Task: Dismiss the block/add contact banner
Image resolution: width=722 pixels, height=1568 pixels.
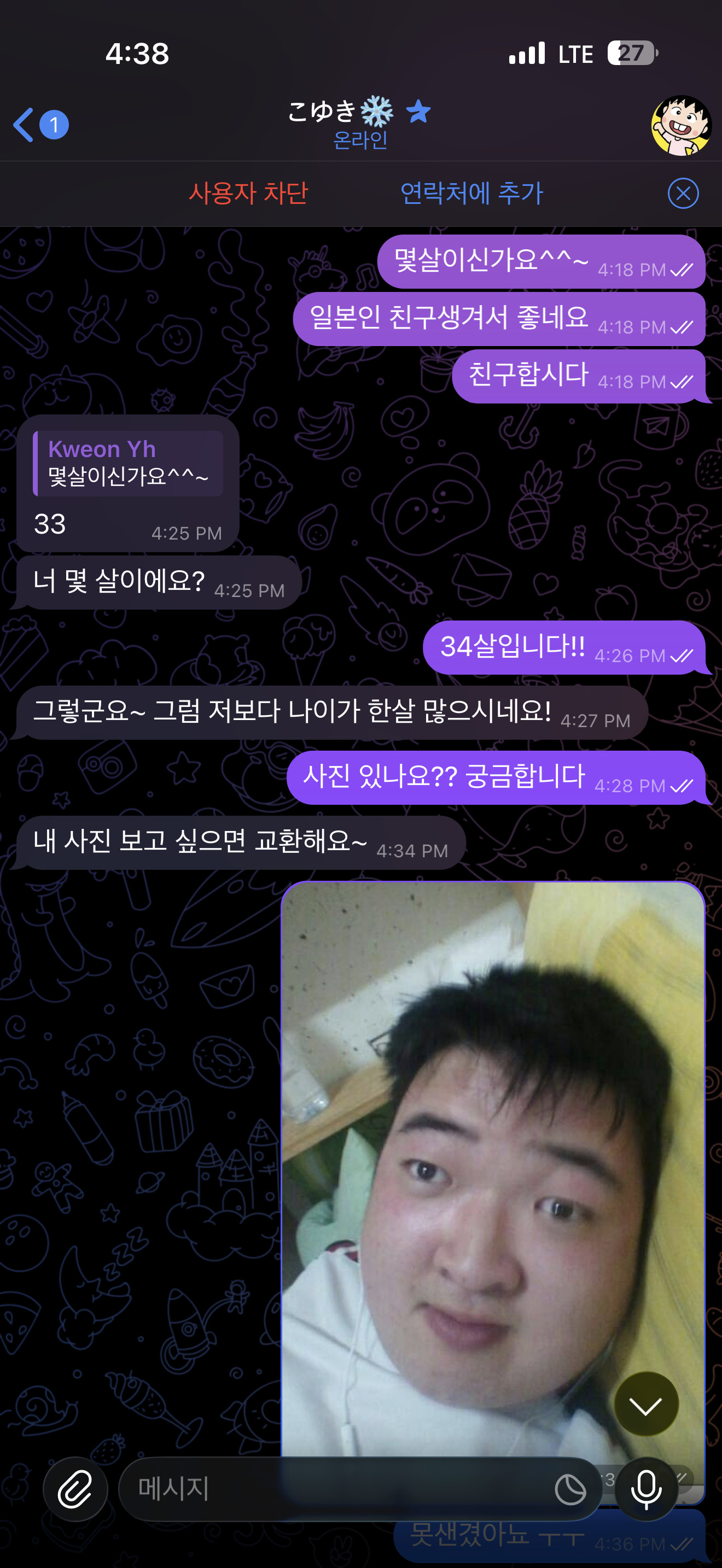Action: click(683, 194)
